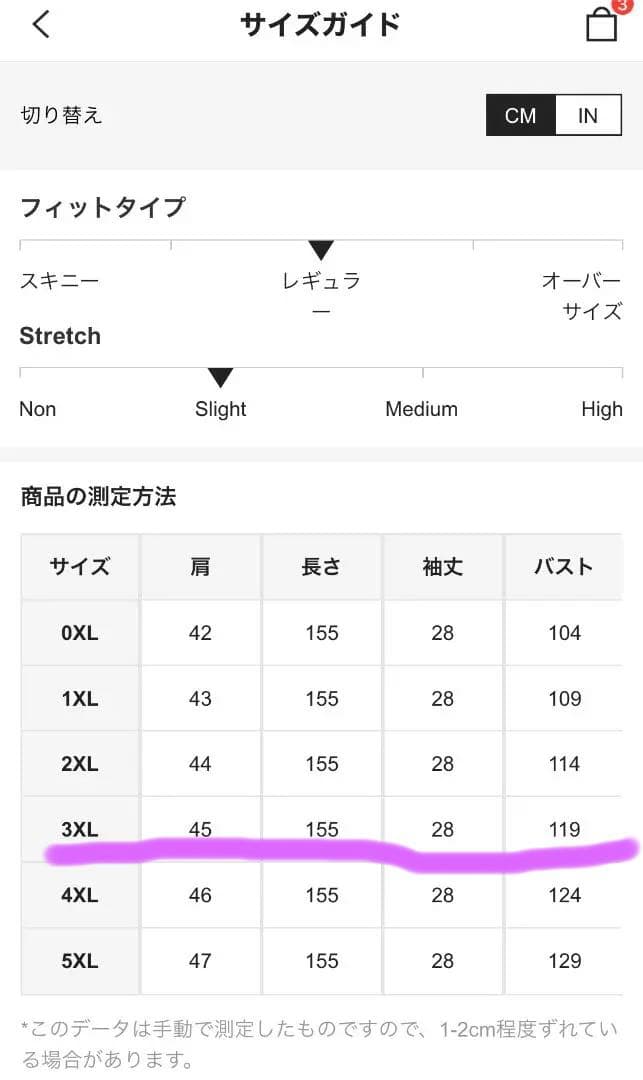Select the CM unit option
This screenshot has width=643, height=1080.
coord(520,116)
